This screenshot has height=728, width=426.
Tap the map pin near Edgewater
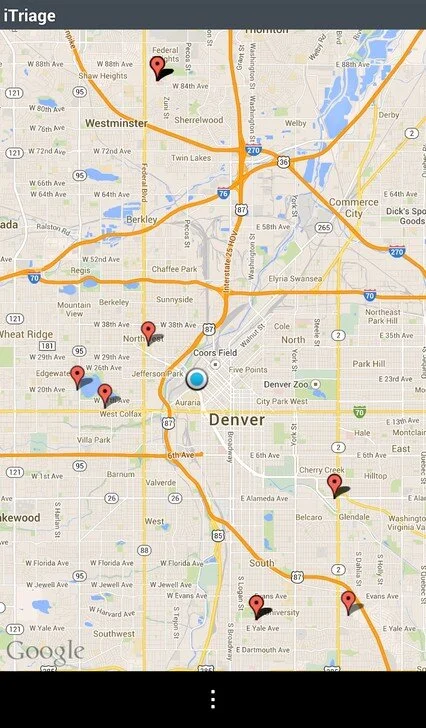77,377
